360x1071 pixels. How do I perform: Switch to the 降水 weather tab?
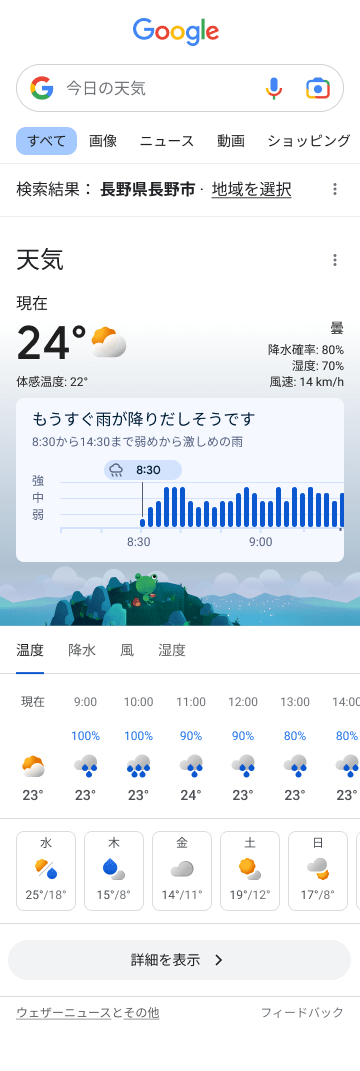pyautogui.click(x=82, y=650)
